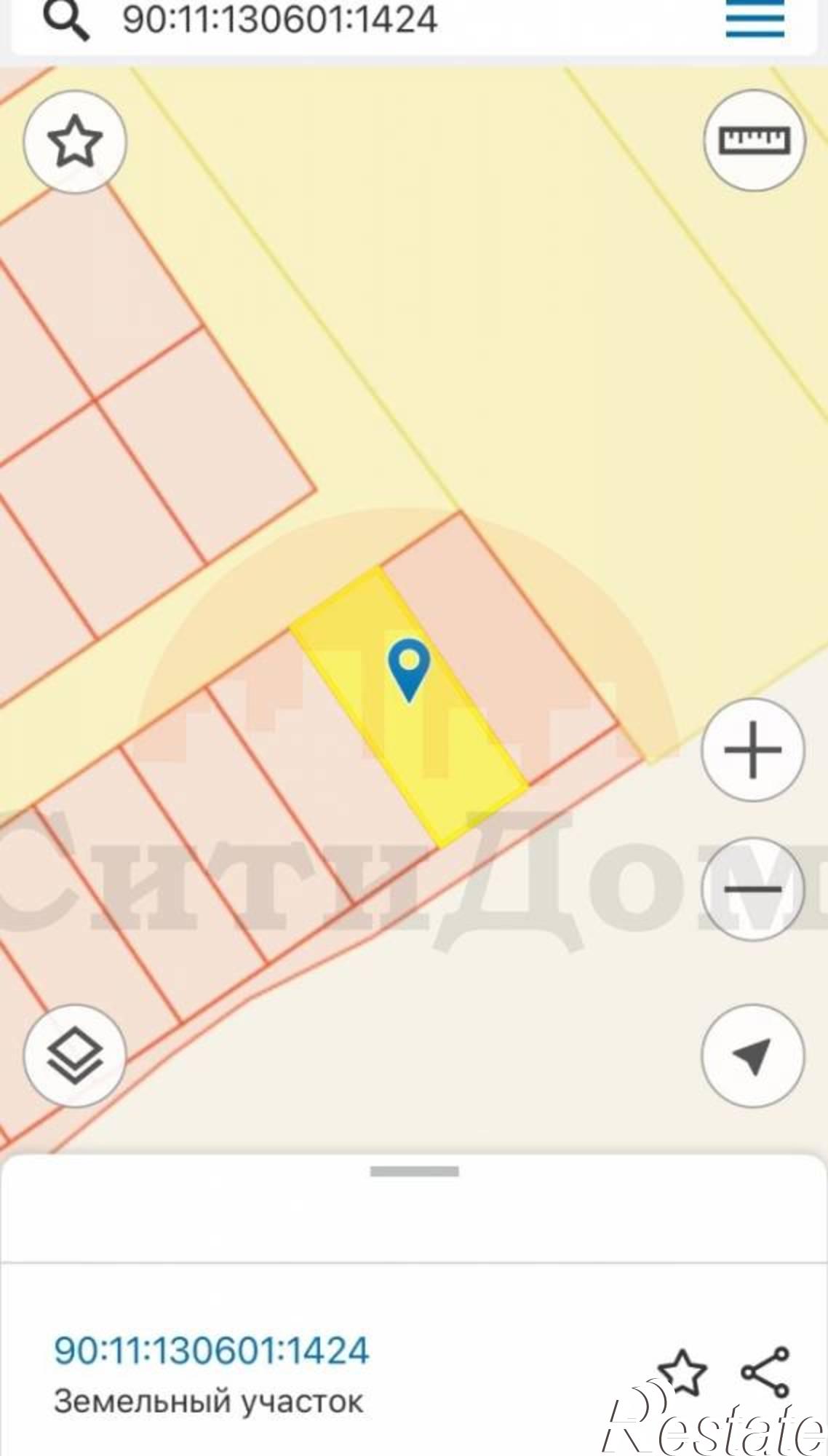Share the land parcel info

point(765,1372)
